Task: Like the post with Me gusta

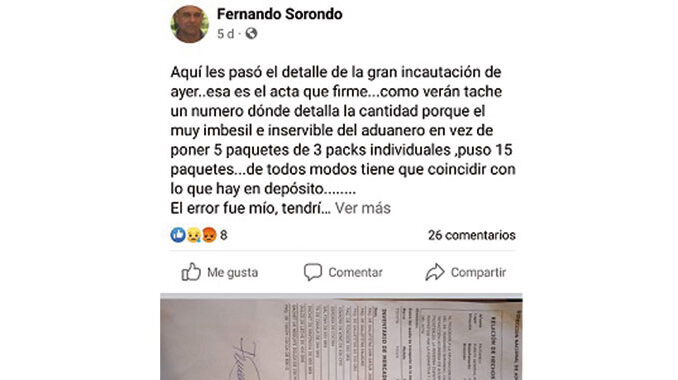Action: 220,272
